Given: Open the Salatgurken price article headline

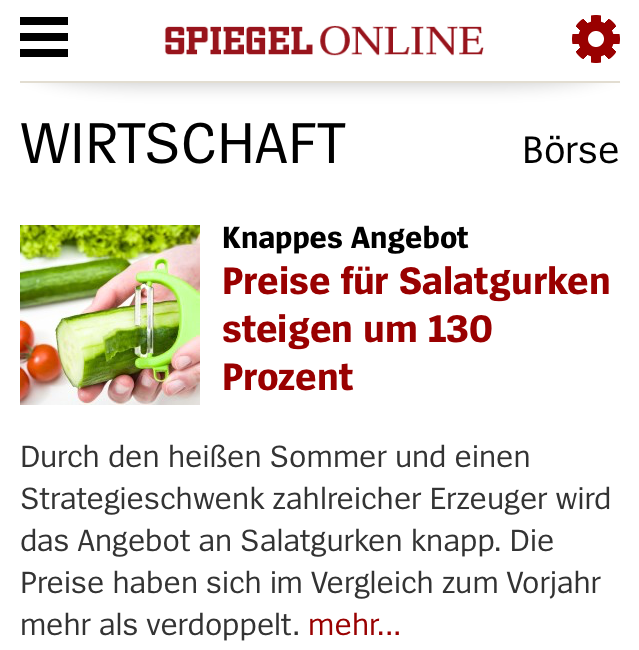Looking at the screenshot, I should (x=415, y=329).
